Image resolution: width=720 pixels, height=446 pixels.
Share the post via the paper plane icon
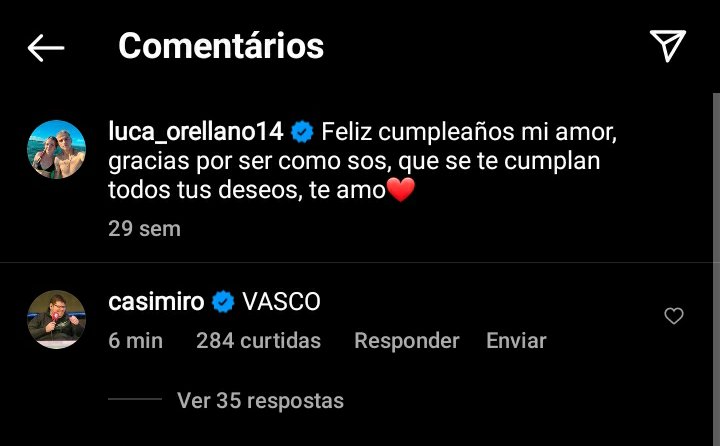pos(667,45)
